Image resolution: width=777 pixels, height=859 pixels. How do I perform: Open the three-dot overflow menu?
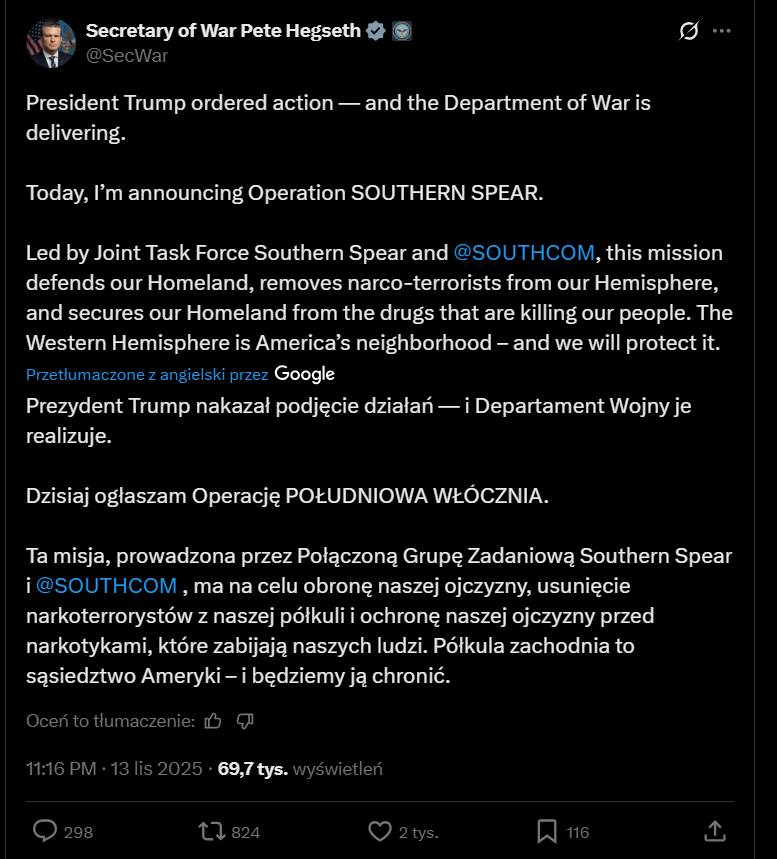pyautogui.click(x=721, y=31)
